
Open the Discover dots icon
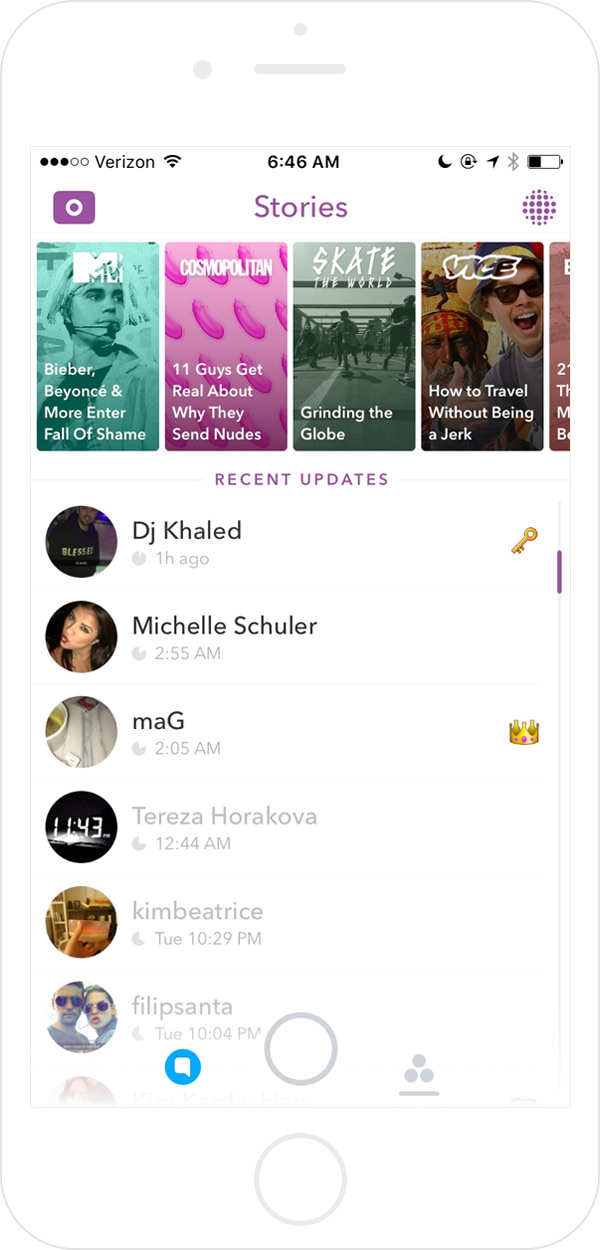(x=539, y=207)
